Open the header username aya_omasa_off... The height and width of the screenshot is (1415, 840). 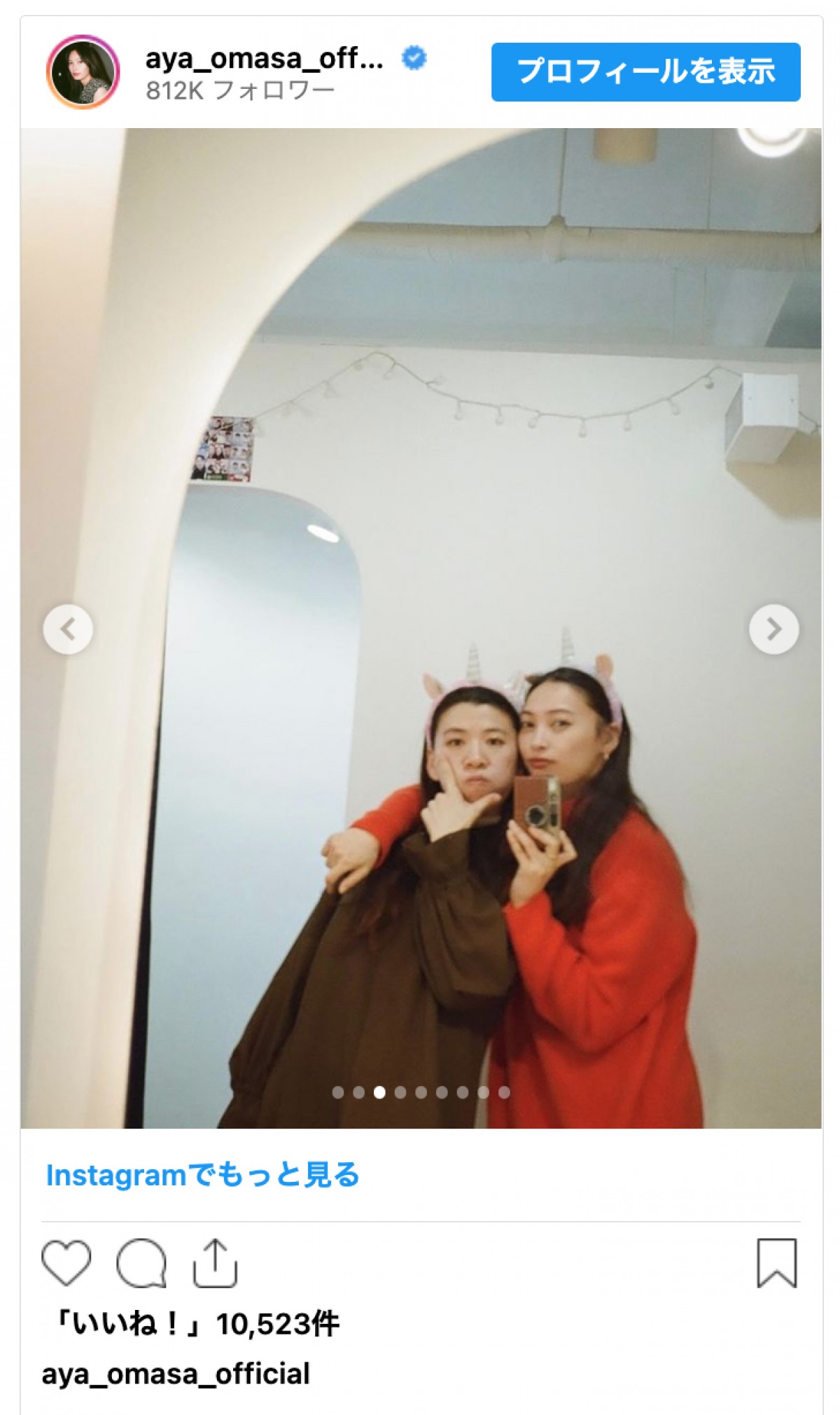(265, 60)
